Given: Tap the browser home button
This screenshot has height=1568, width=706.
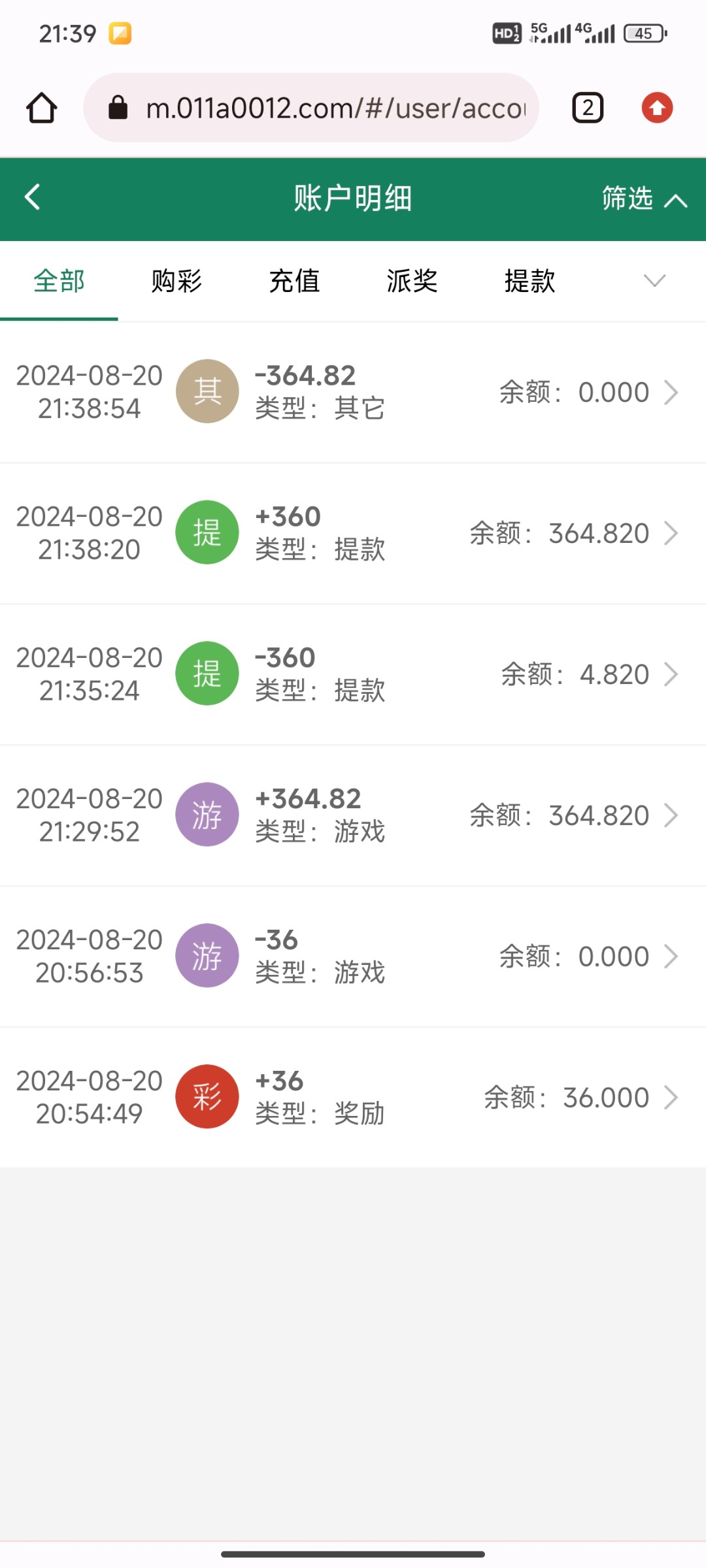Looking at the screenshot, I should click(x=42, y=108).
